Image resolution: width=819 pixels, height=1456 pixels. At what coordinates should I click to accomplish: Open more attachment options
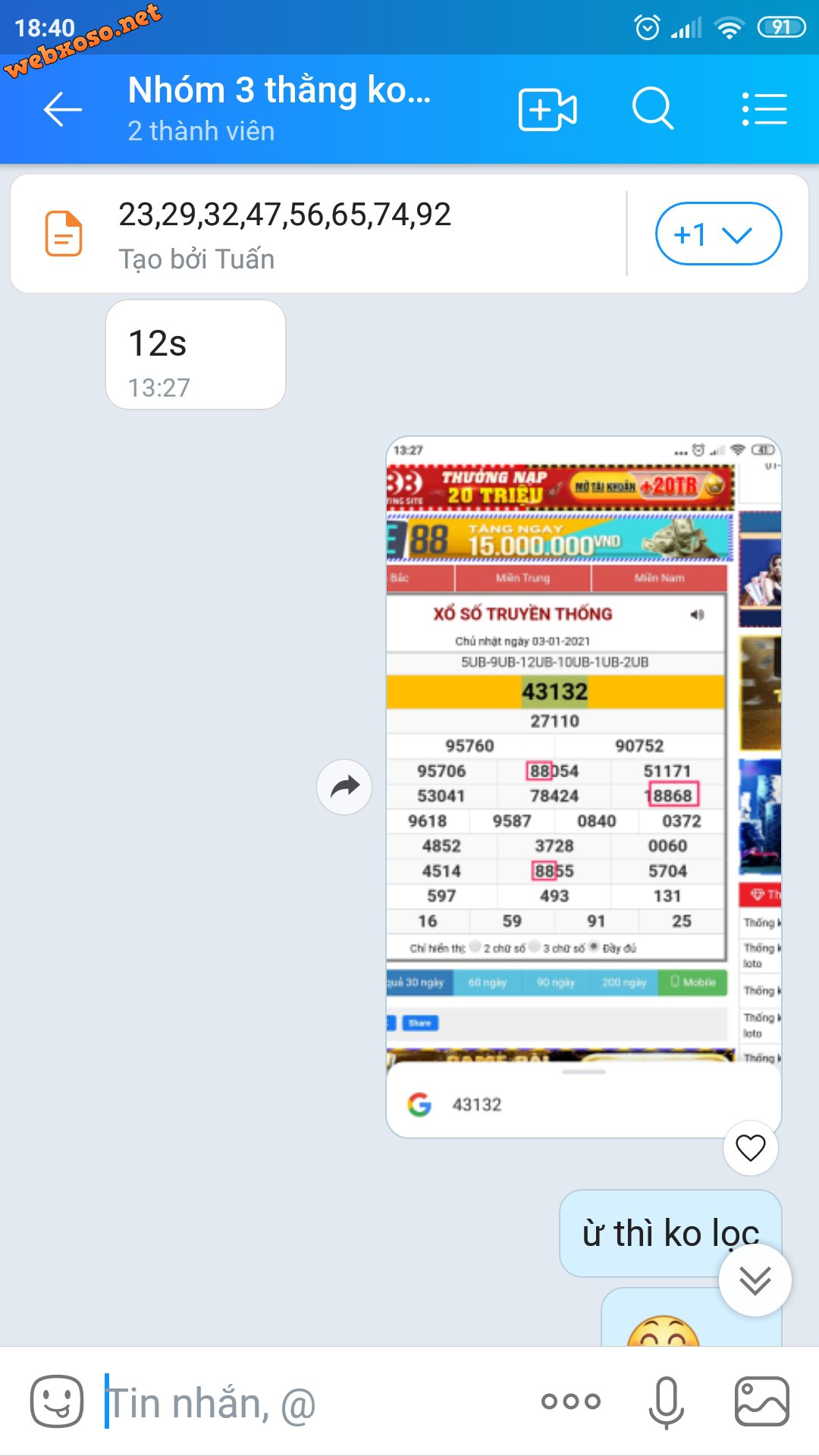click(570, 1401)
